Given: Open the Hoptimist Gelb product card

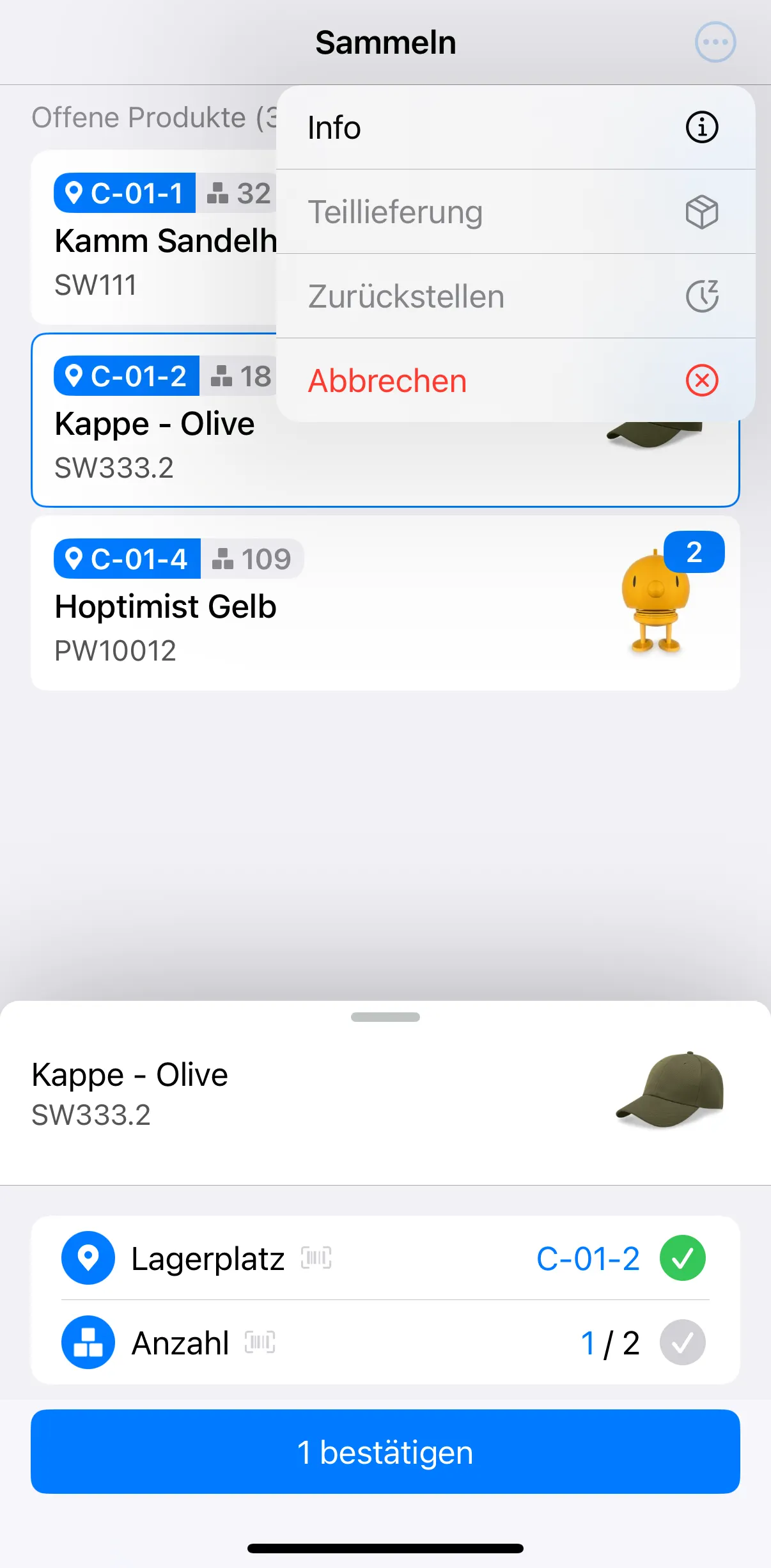Looking at the screenshot, I should coord(385,603).
